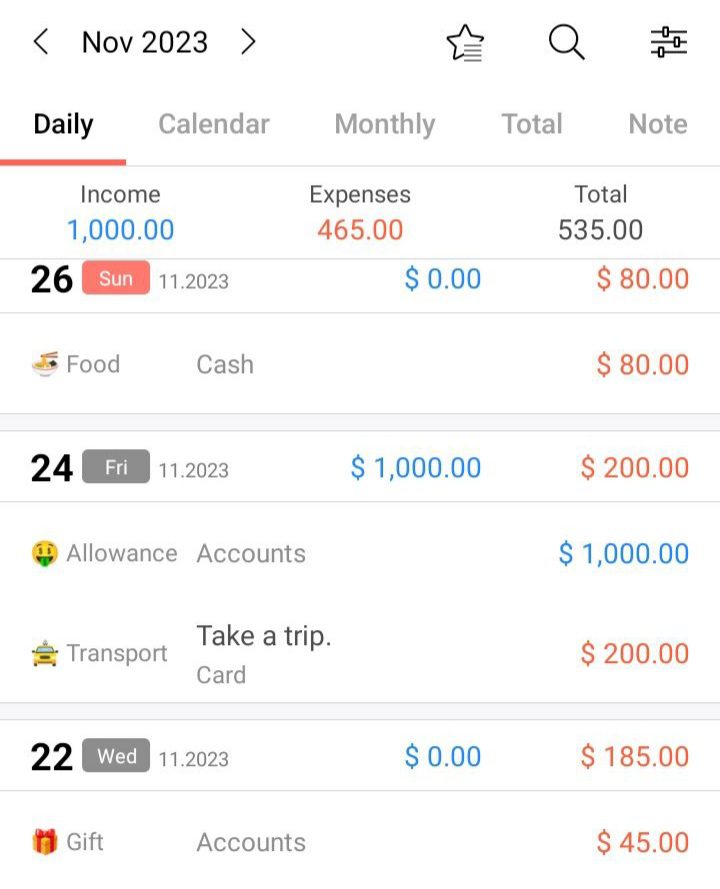
Task: Open the search function
Action: click(566, 42)
